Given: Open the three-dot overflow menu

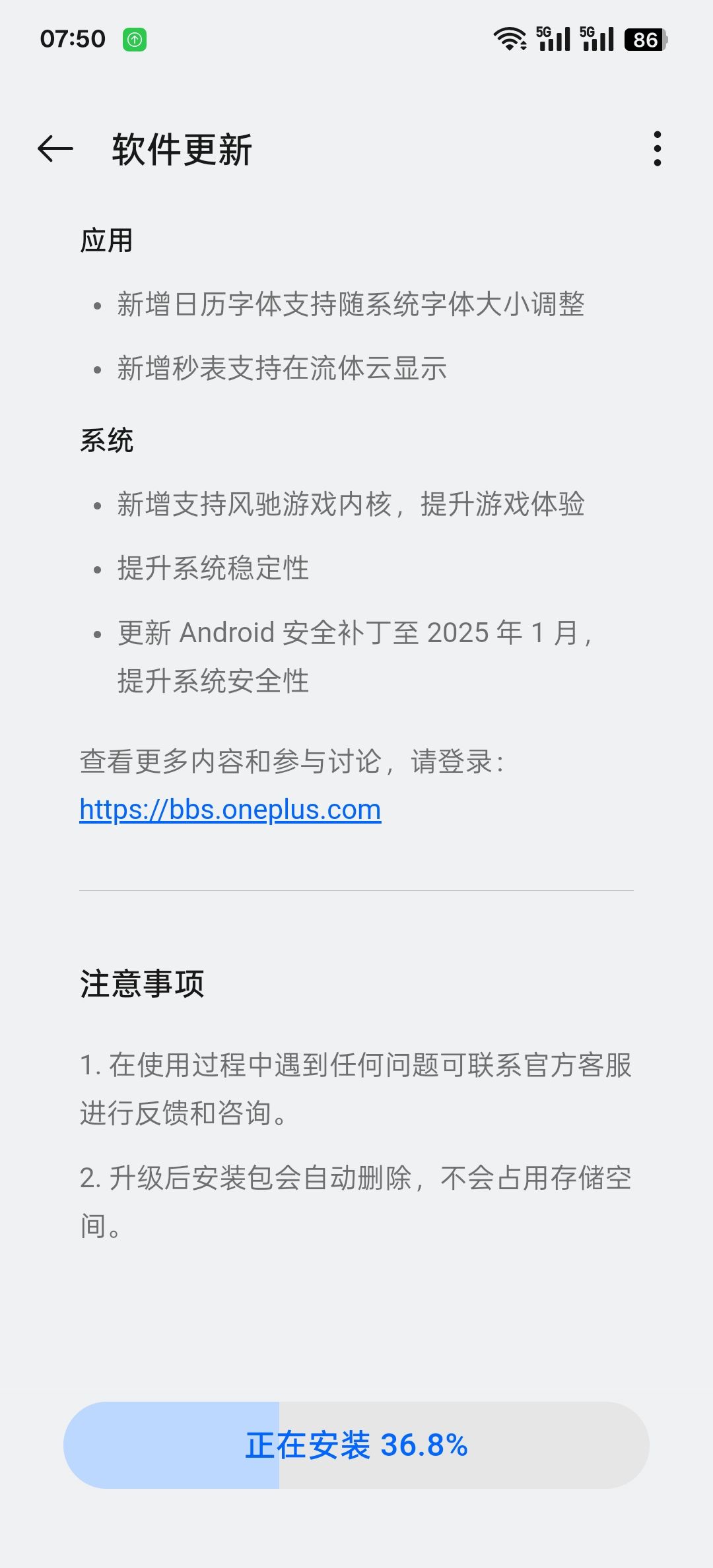Looking at the screenshot, I should pos(657,148).
